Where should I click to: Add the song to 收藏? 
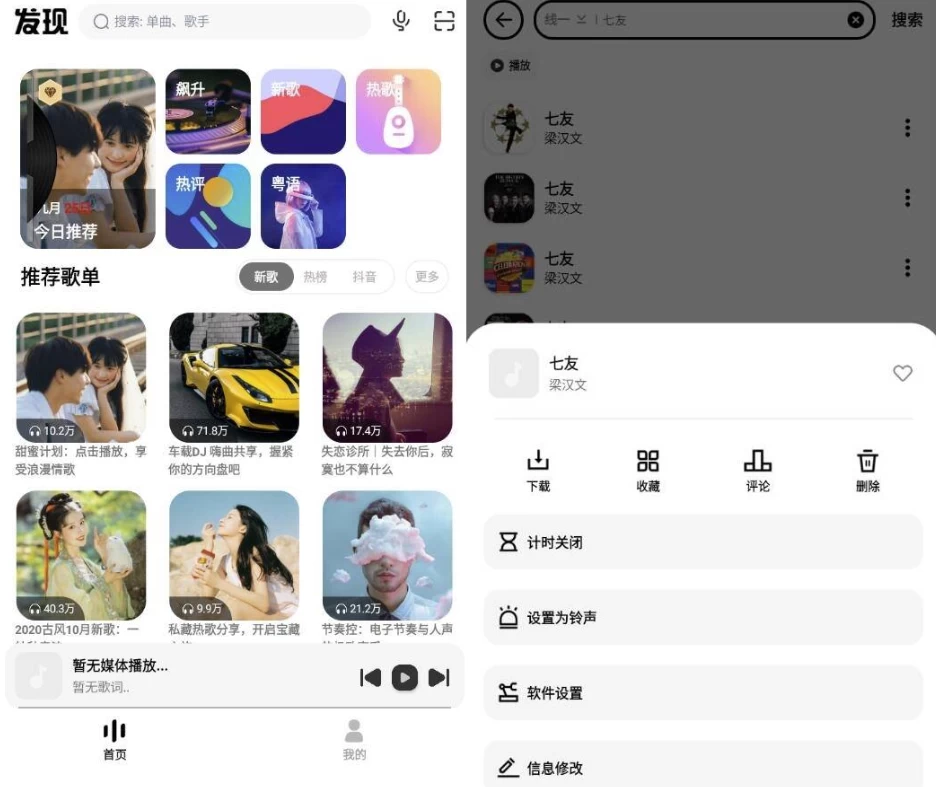click(648, 470)
